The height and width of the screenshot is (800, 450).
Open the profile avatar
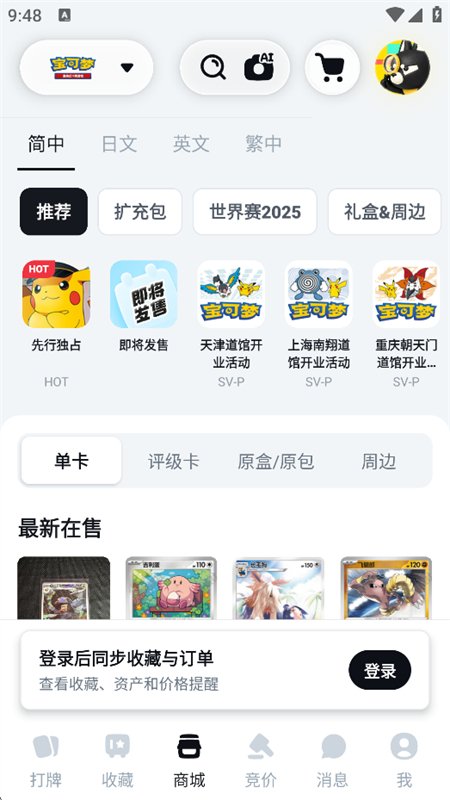(403, 67)
